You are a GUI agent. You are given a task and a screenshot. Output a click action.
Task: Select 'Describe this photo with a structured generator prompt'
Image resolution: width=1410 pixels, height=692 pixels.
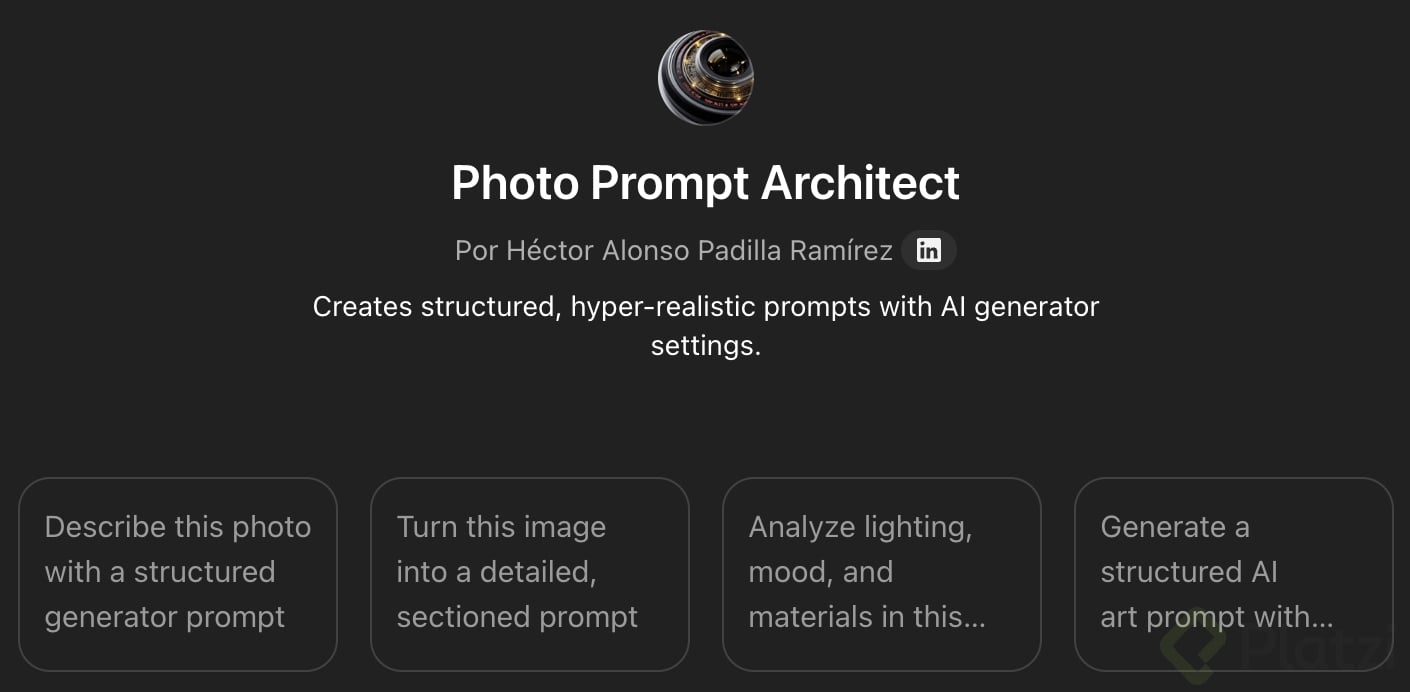click(178, 573)
